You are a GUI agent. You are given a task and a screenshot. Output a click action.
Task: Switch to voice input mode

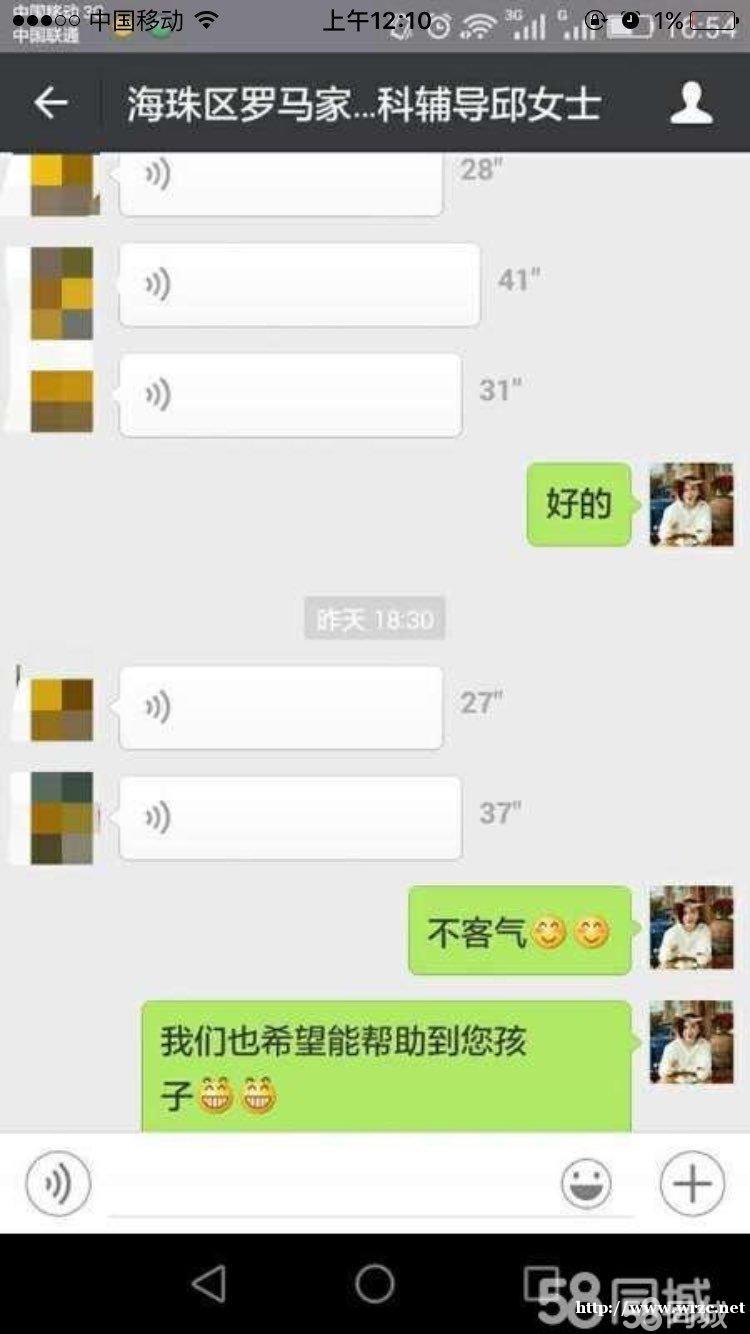coord(58,1184)
